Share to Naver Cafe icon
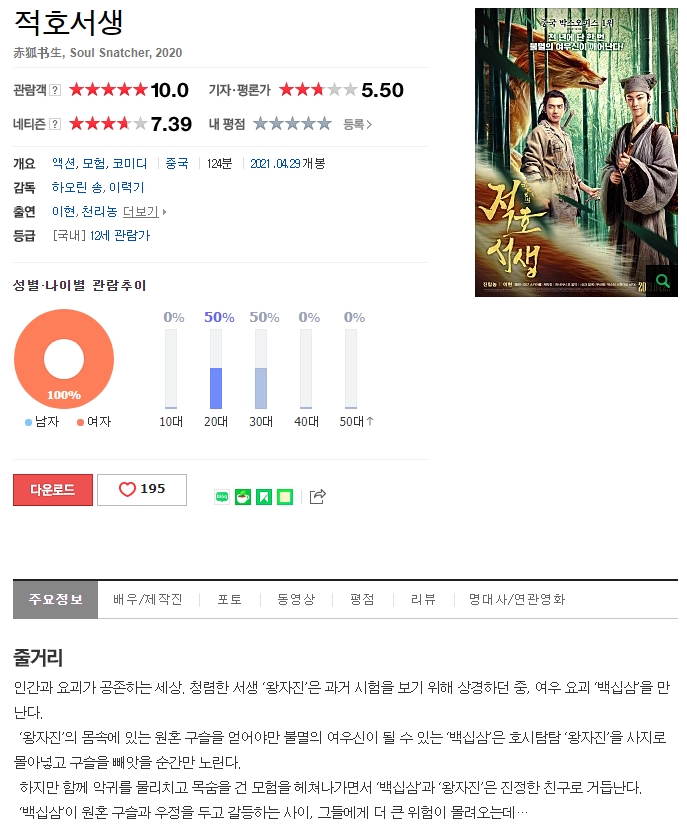687x838 pixels. click(243, 496)
